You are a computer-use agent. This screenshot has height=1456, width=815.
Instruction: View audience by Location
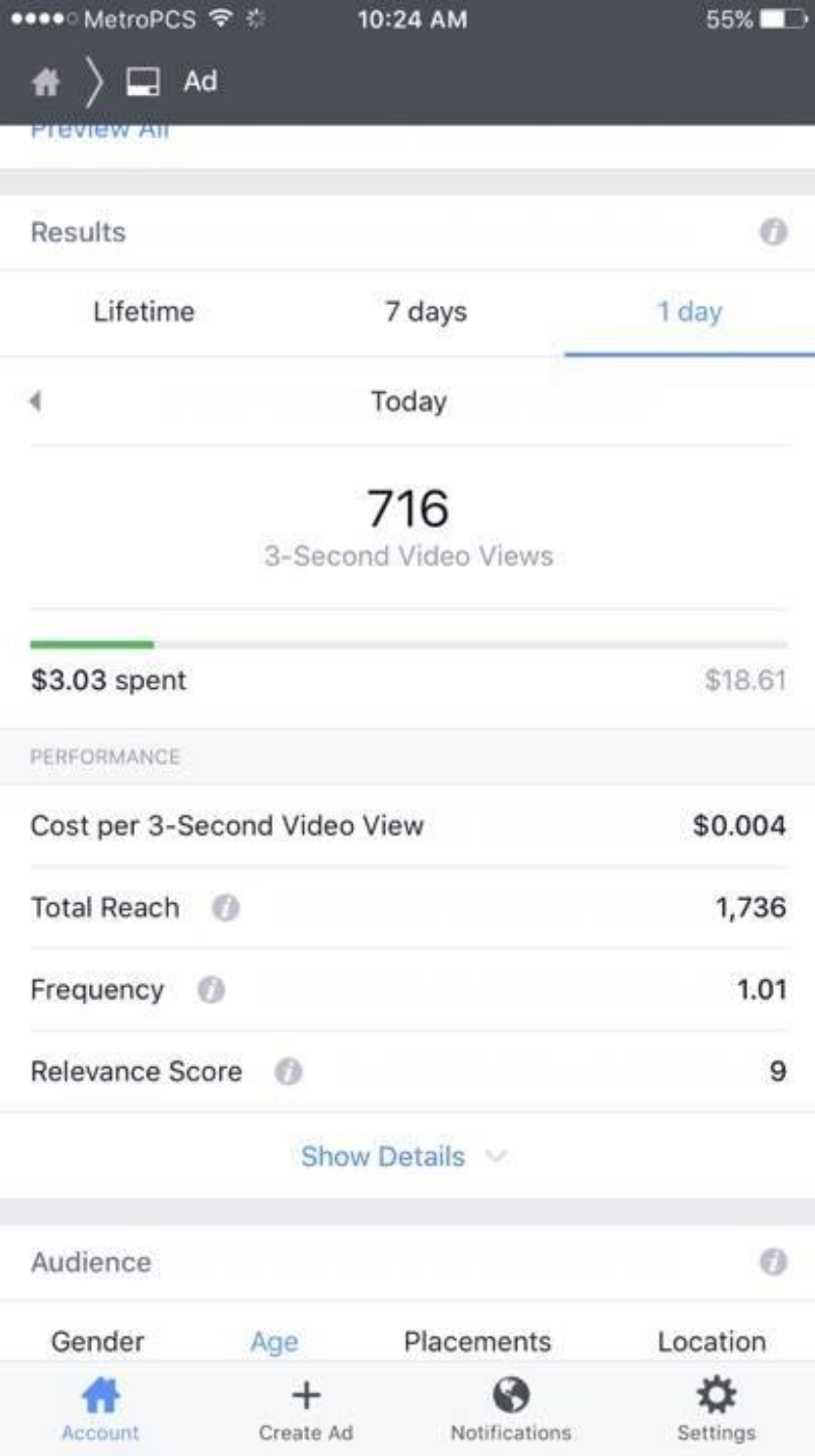pos(711,1342)
